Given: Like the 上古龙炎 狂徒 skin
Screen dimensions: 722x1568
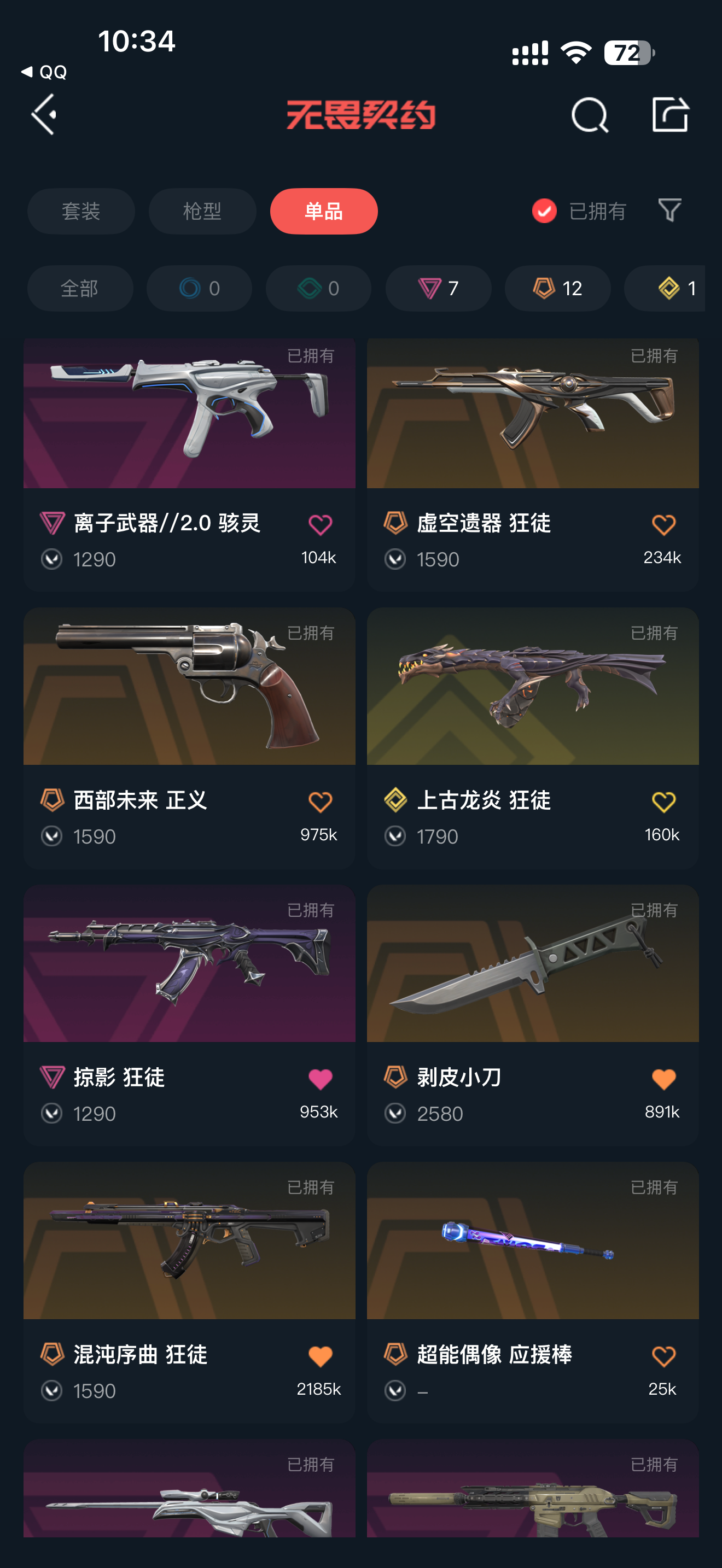Looking at the screenshot, I should [x=663, y=801].
